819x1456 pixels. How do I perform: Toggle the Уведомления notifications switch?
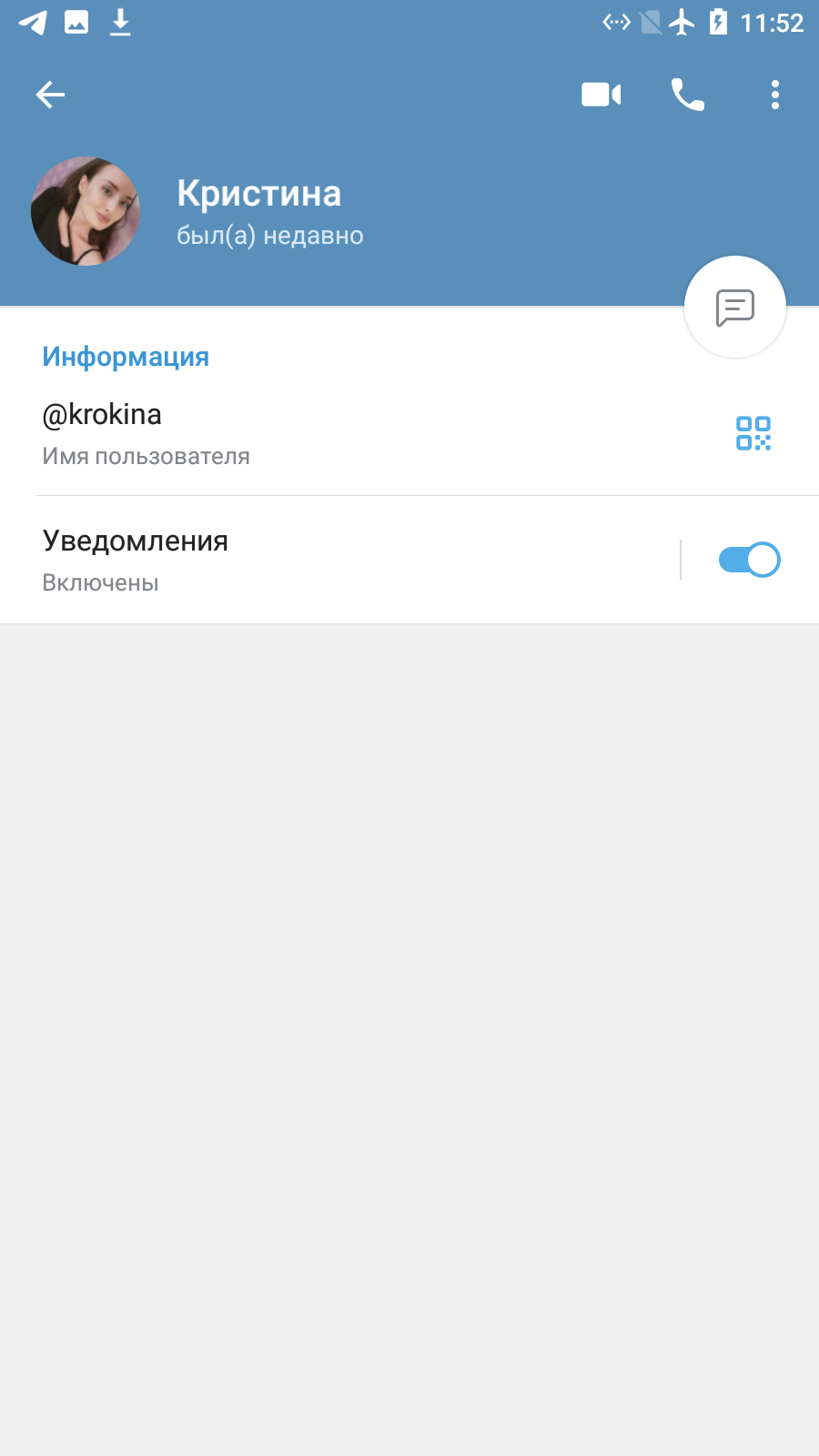tap(749, 560)
